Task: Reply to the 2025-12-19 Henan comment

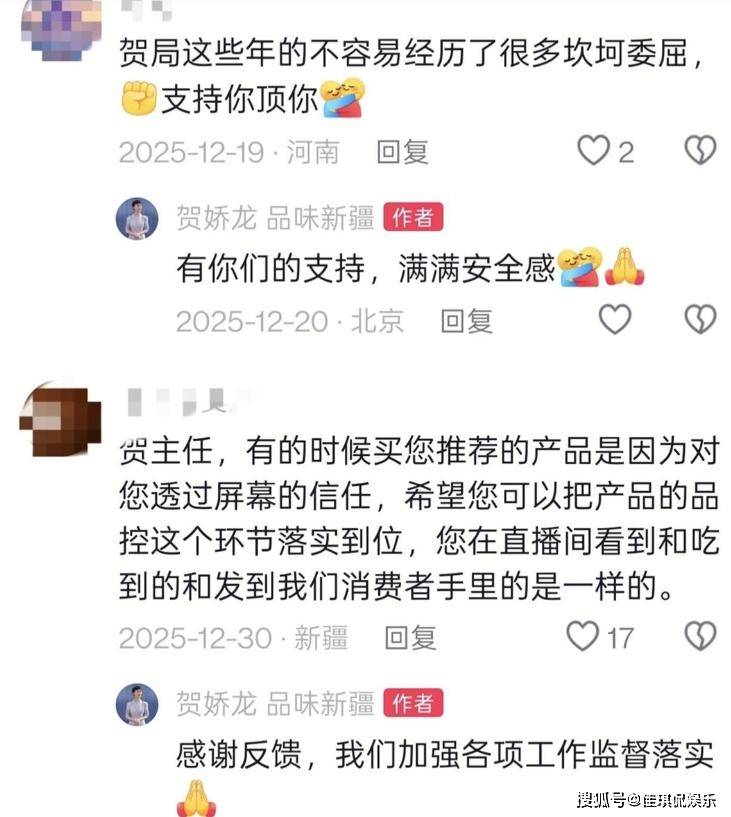Action: point(402,152)
